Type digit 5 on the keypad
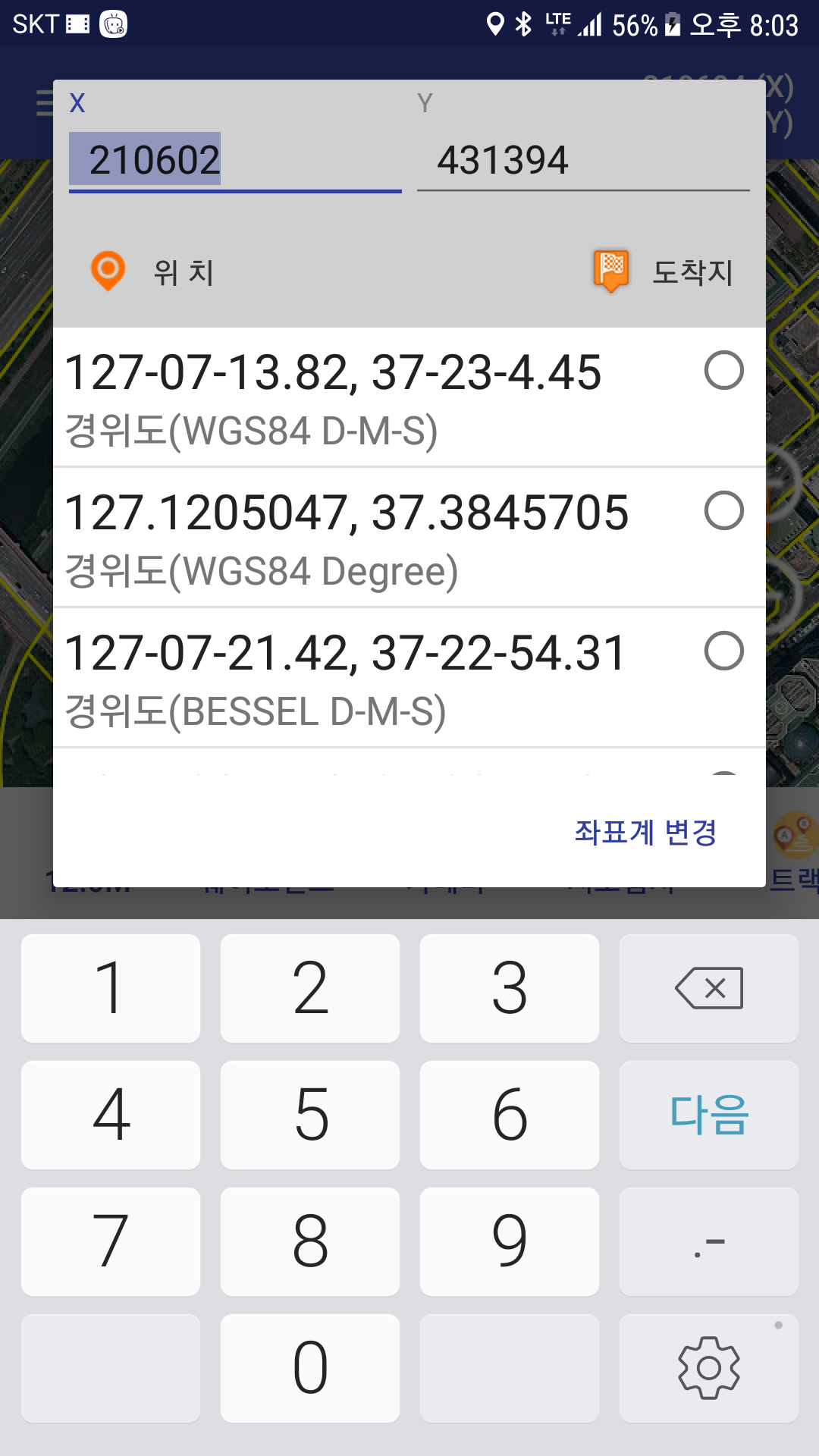This screenshot has height=1456, width=819. tap(310, 1115)
